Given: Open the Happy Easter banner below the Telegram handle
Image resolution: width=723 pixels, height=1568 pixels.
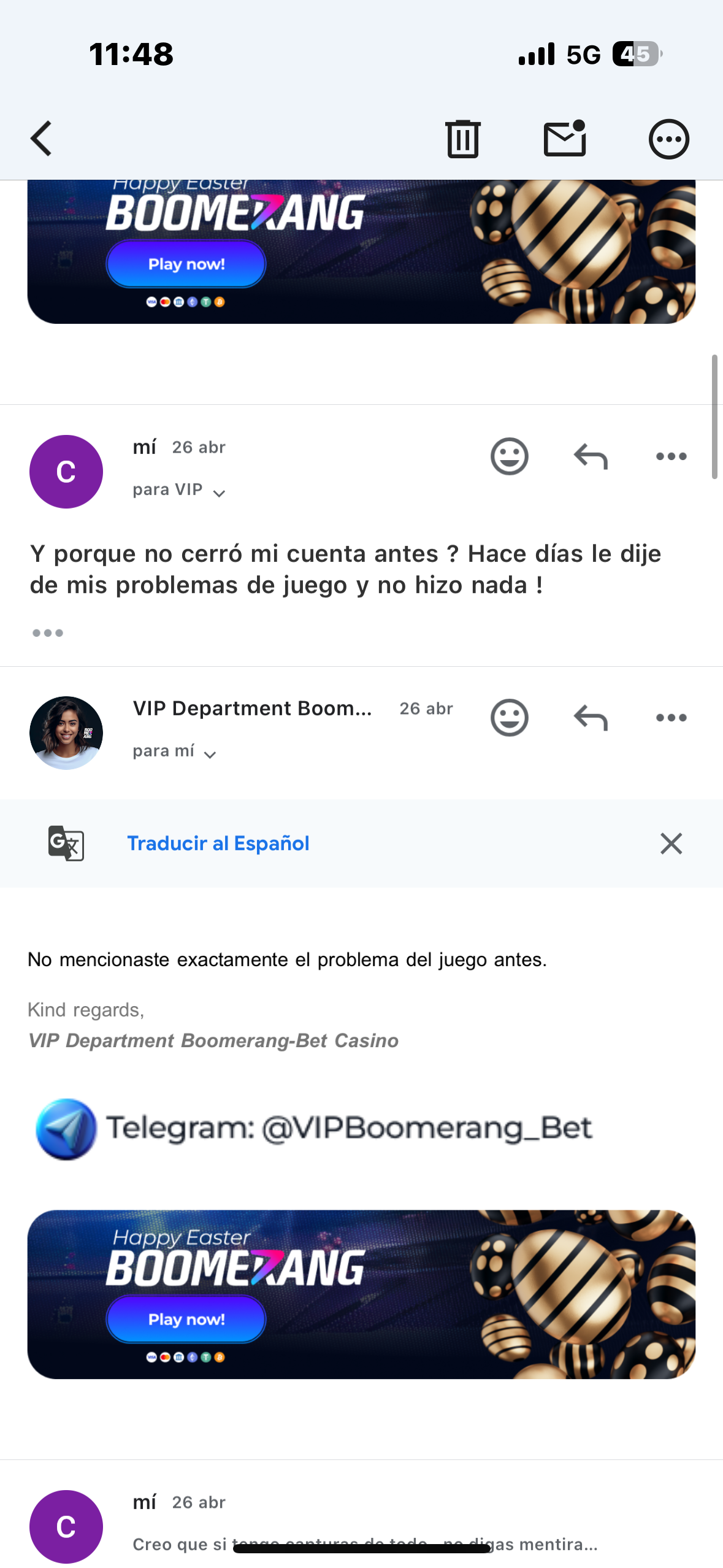Looking at the screenshot, I should (x=361, y=1294).
